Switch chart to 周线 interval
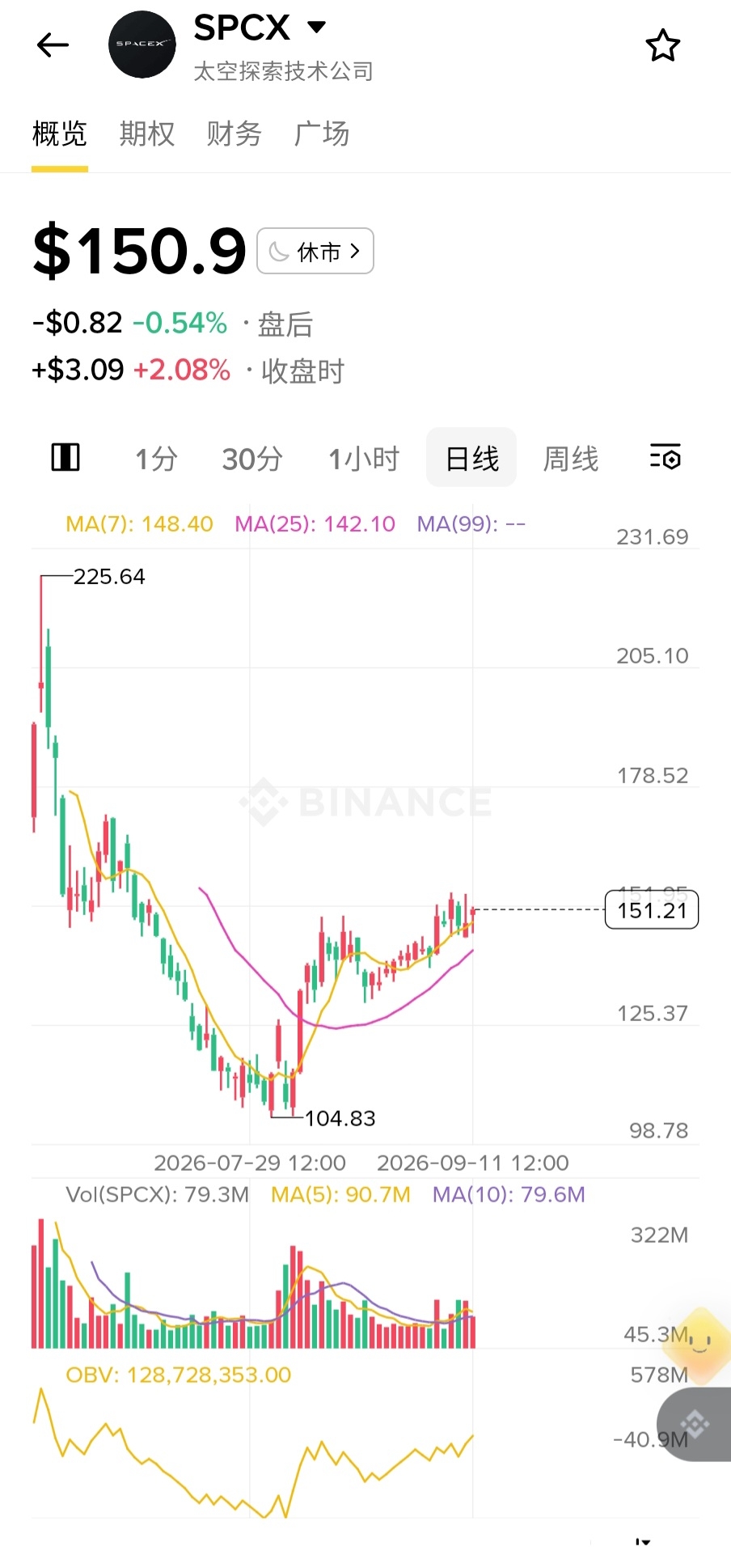731x1568 pixels. tap(571, 459)
